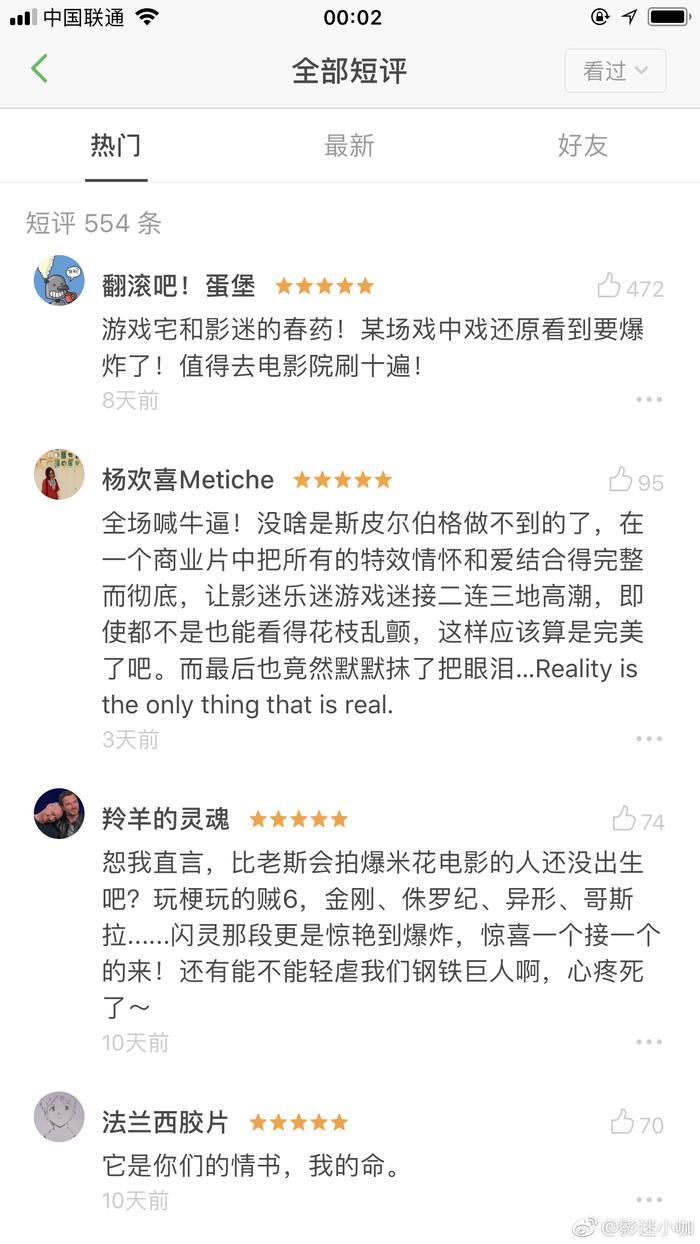Switch to the 最新 tab
The image size is (700, 1244).
pos(349,146)
